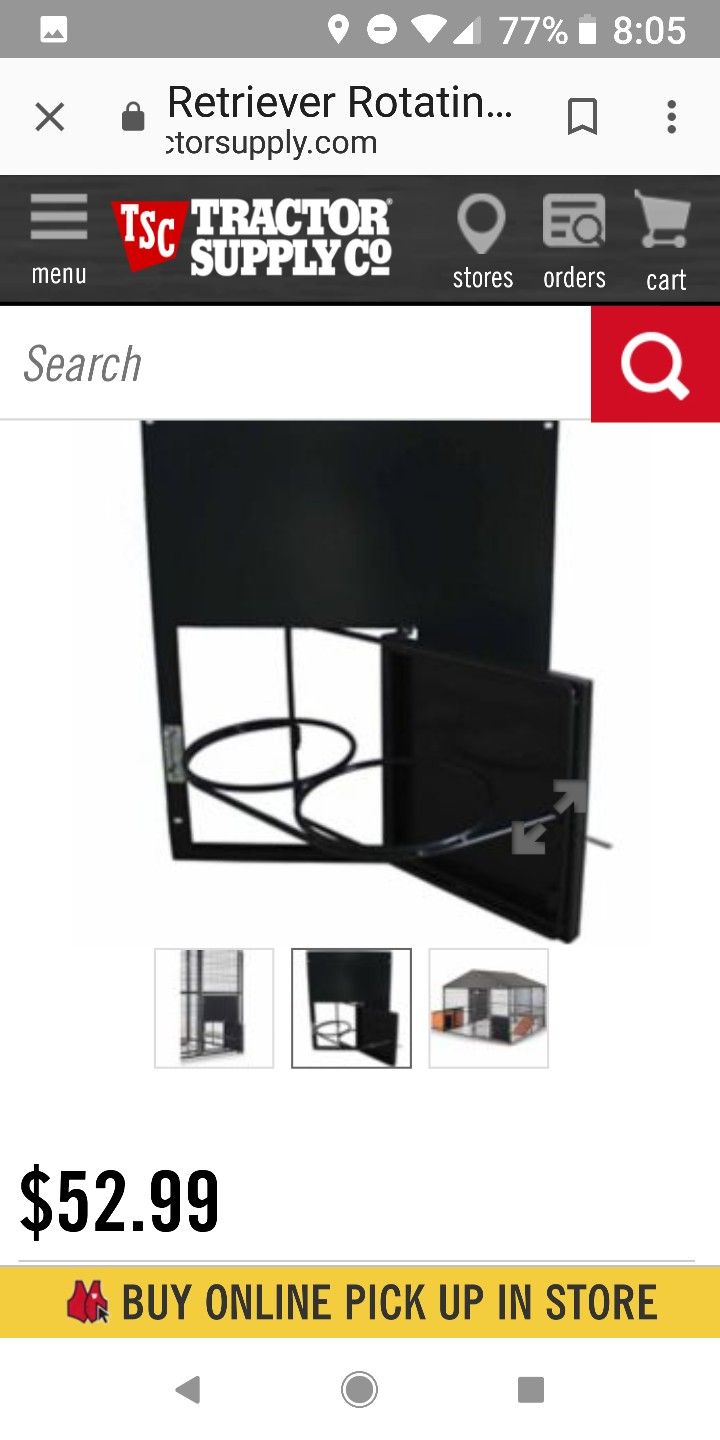Screen dimensions: 720x1440
Task: Find nearby stores
Action: tap(482, 242)
